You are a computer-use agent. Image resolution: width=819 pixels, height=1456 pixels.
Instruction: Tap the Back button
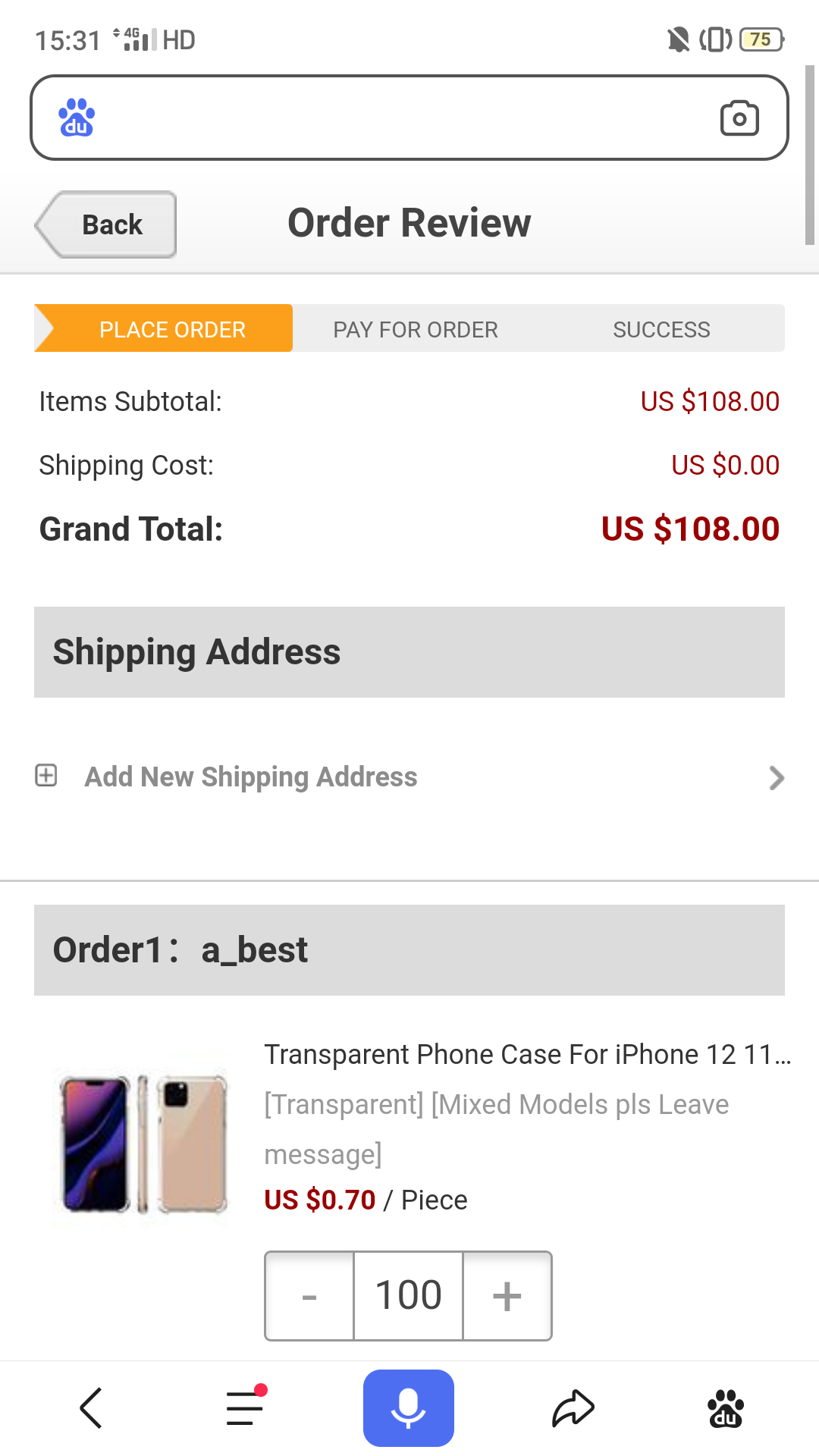point(106,224)
